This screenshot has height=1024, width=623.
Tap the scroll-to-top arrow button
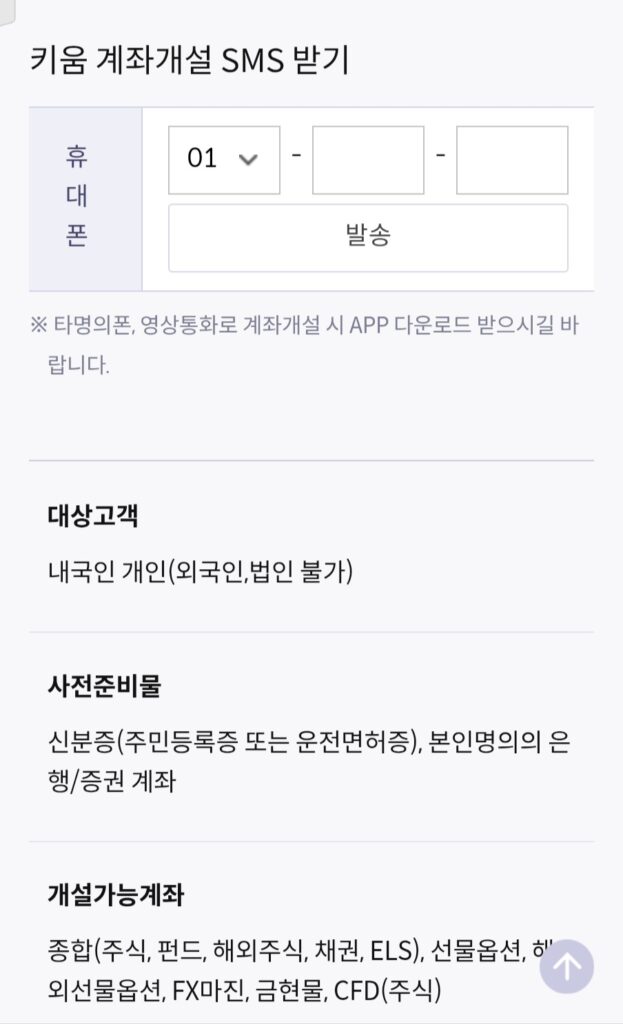pos(567,966)
